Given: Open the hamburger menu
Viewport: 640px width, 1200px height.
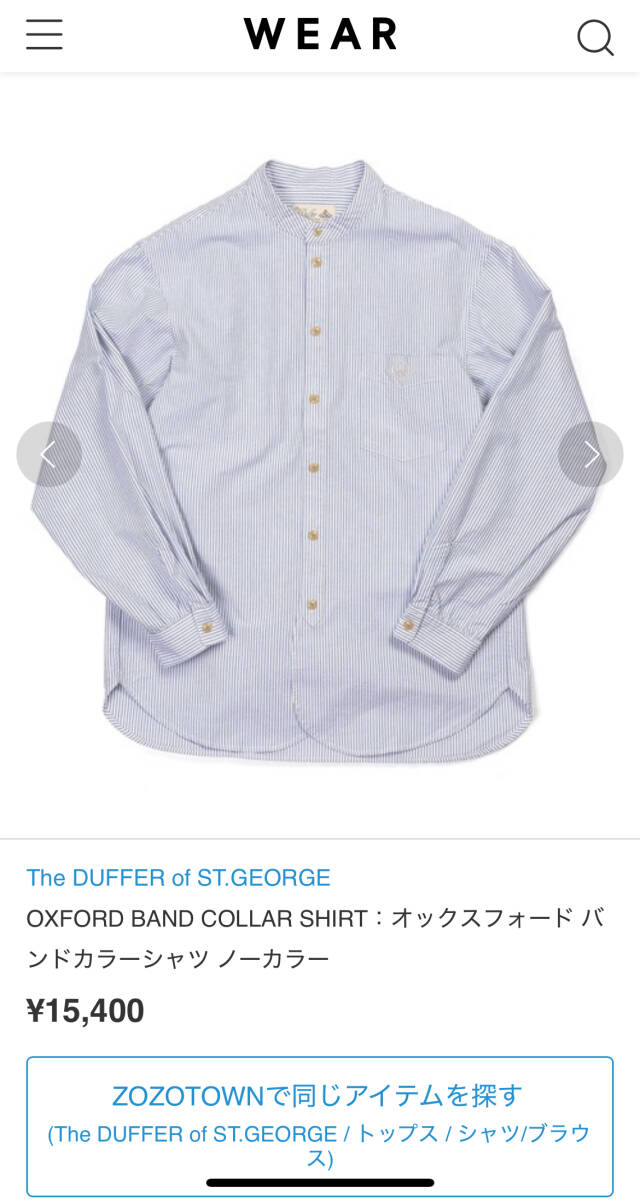Looking at the screenshot, I should pos(44,35).
